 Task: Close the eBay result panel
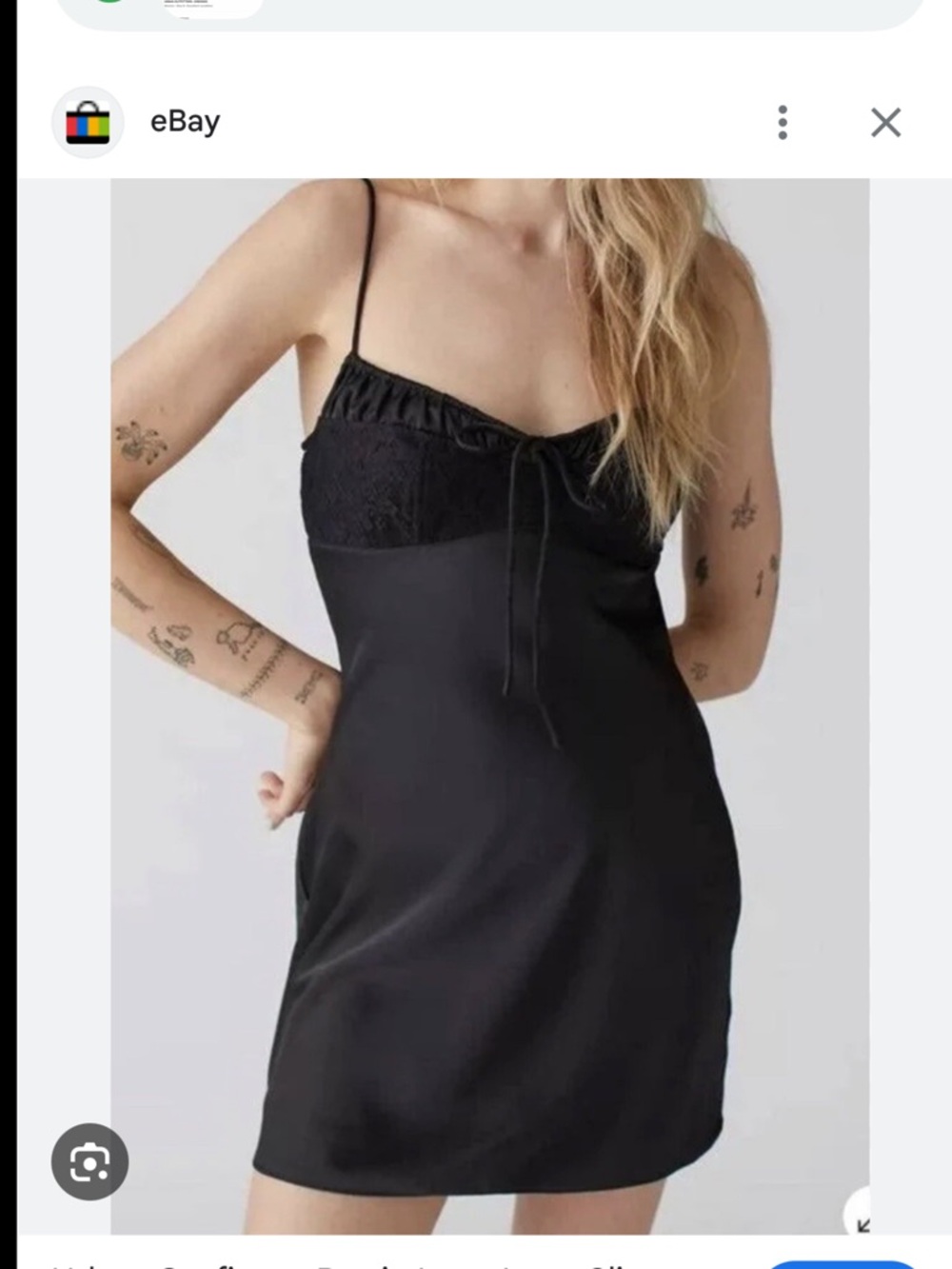click(886, 121)
